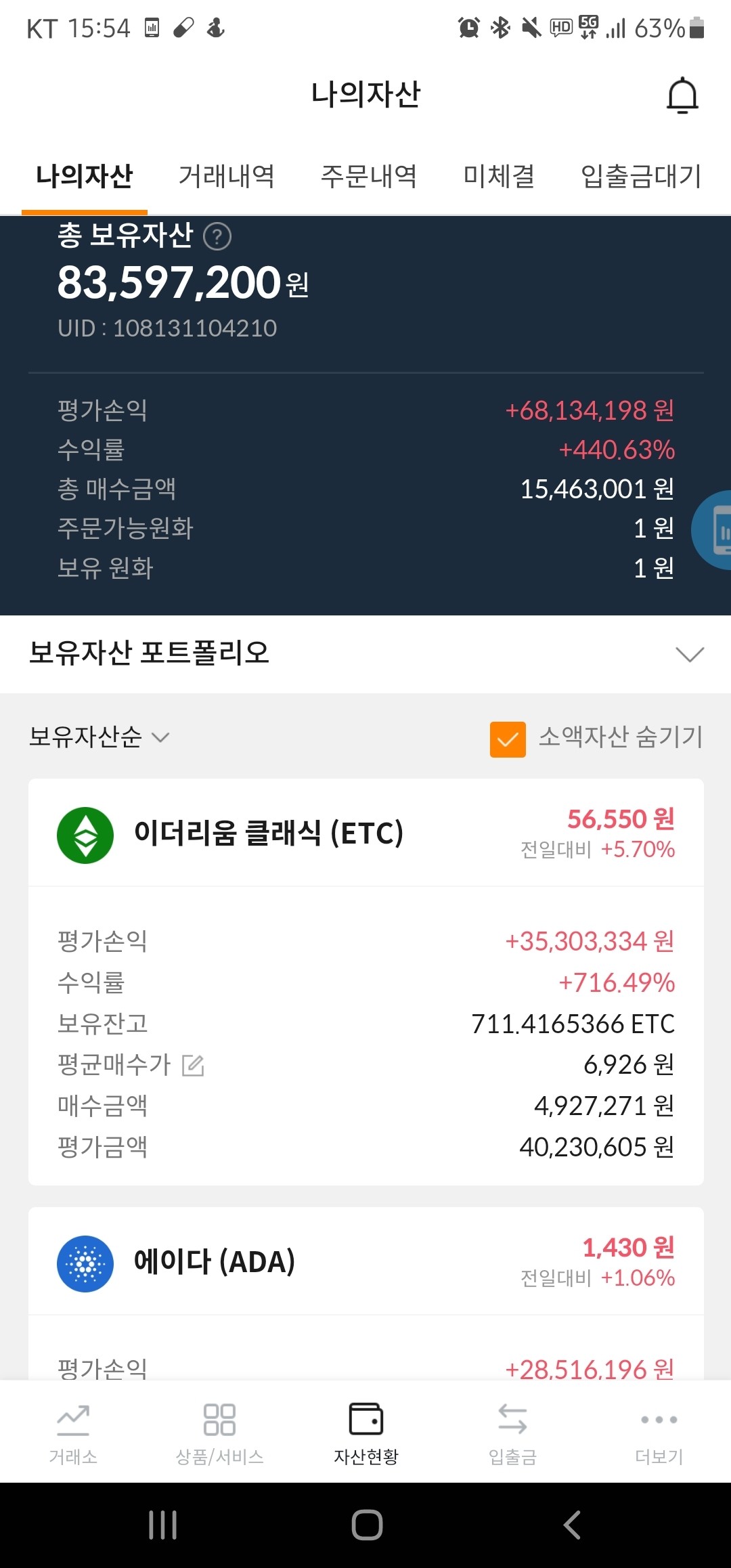Select the 입출금대기 tab
731x1568 pixels.
tap(640, 177)
